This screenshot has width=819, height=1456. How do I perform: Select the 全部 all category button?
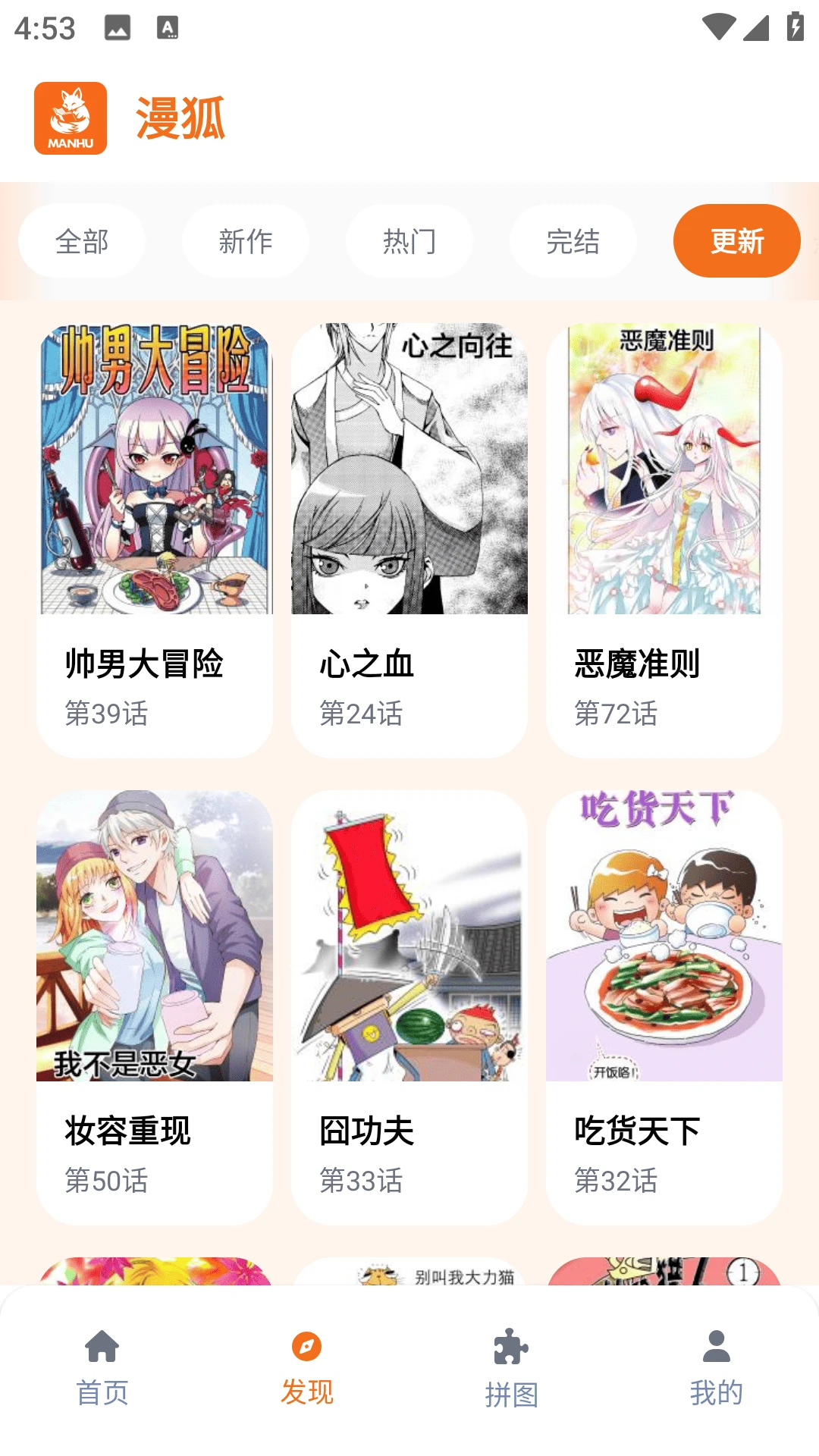coord(82,241)
